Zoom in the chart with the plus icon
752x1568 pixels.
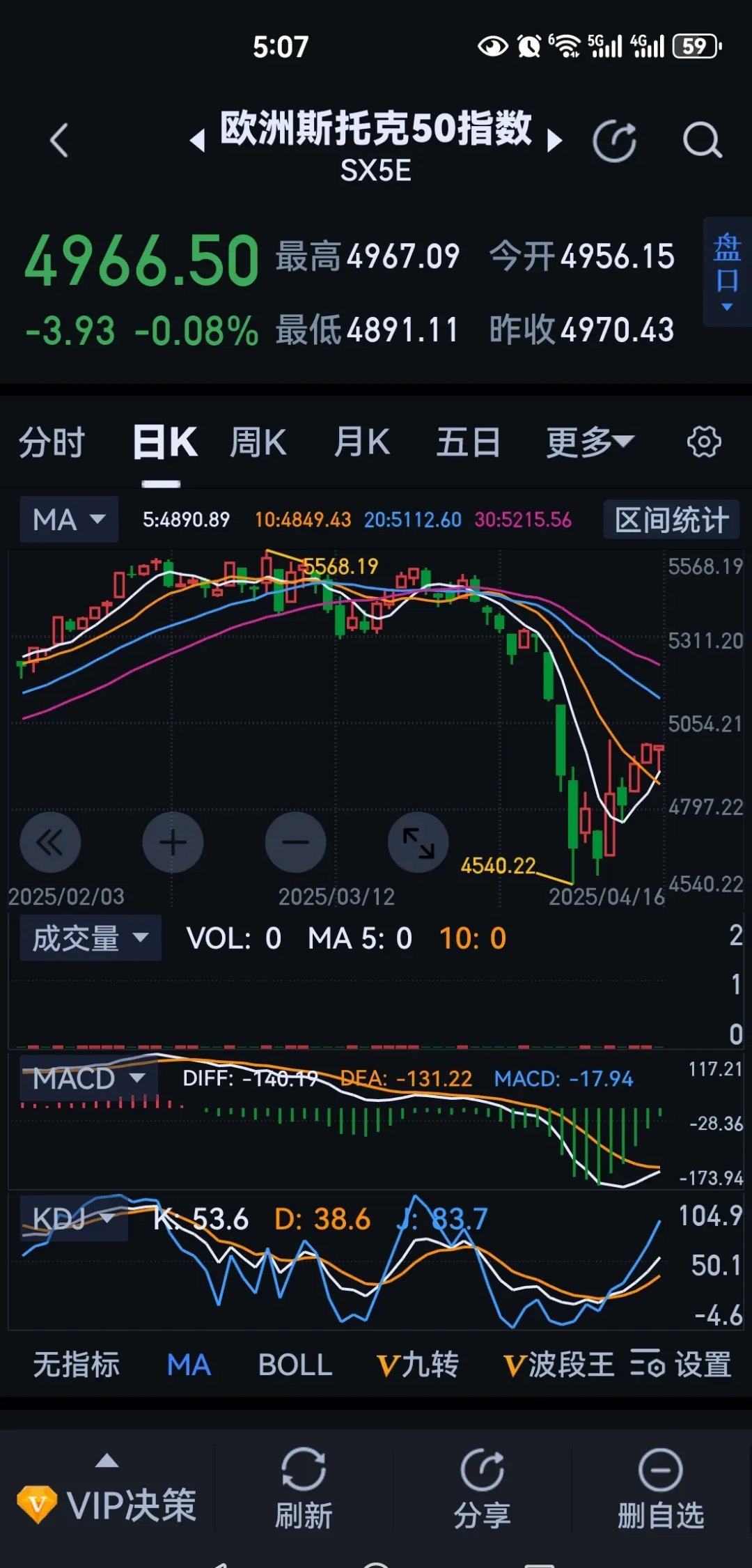pos(173,842)
